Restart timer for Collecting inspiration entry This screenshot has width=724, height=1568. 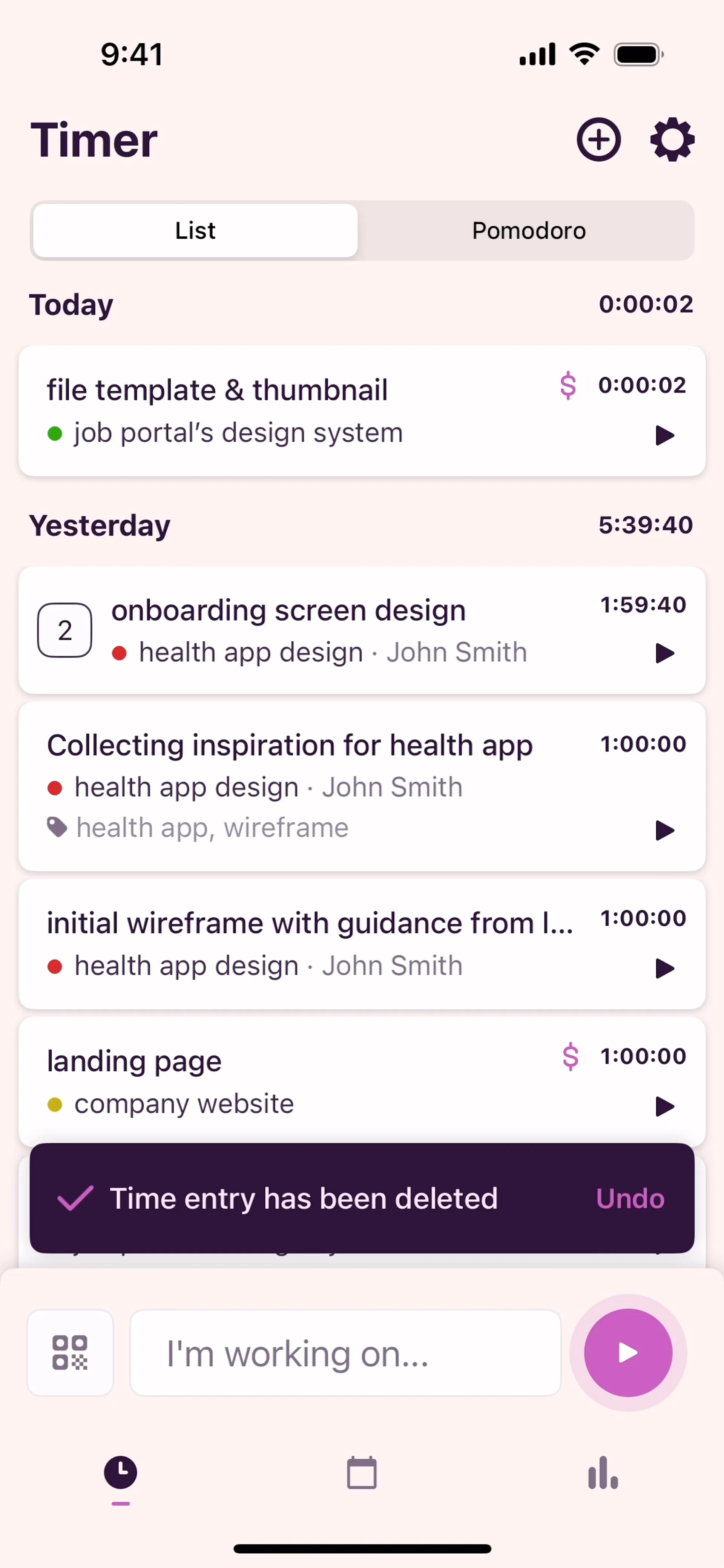[x=664, y=830]
